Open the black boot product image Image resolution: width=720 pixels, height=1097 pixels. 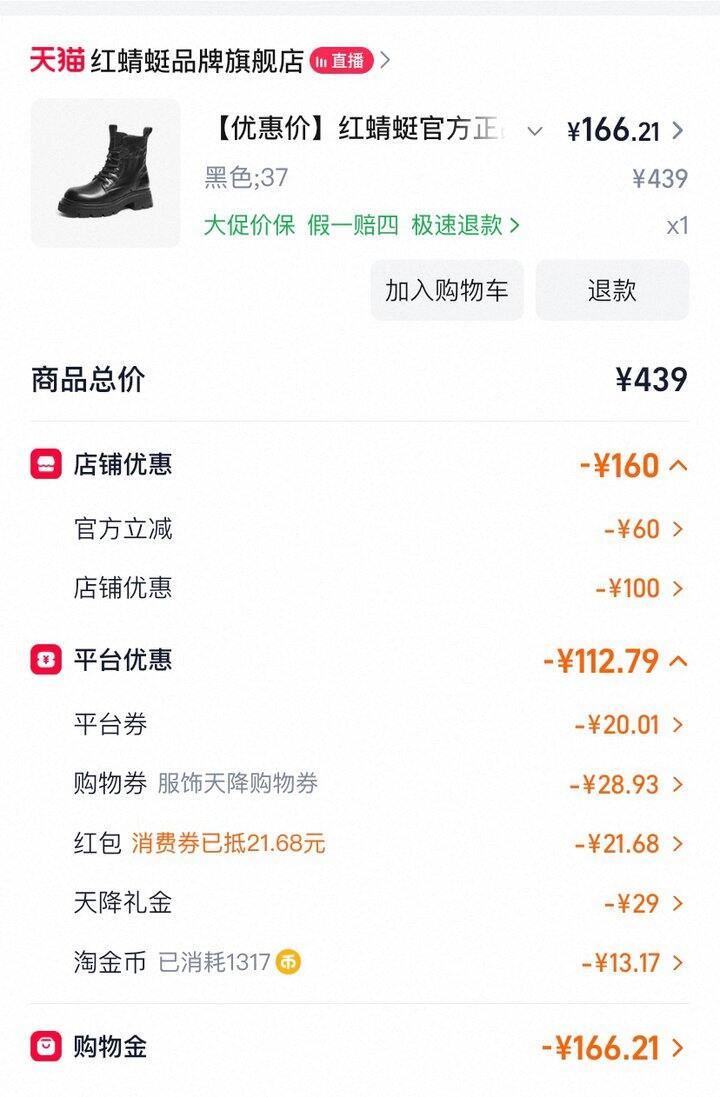click(x=105, y=173)
